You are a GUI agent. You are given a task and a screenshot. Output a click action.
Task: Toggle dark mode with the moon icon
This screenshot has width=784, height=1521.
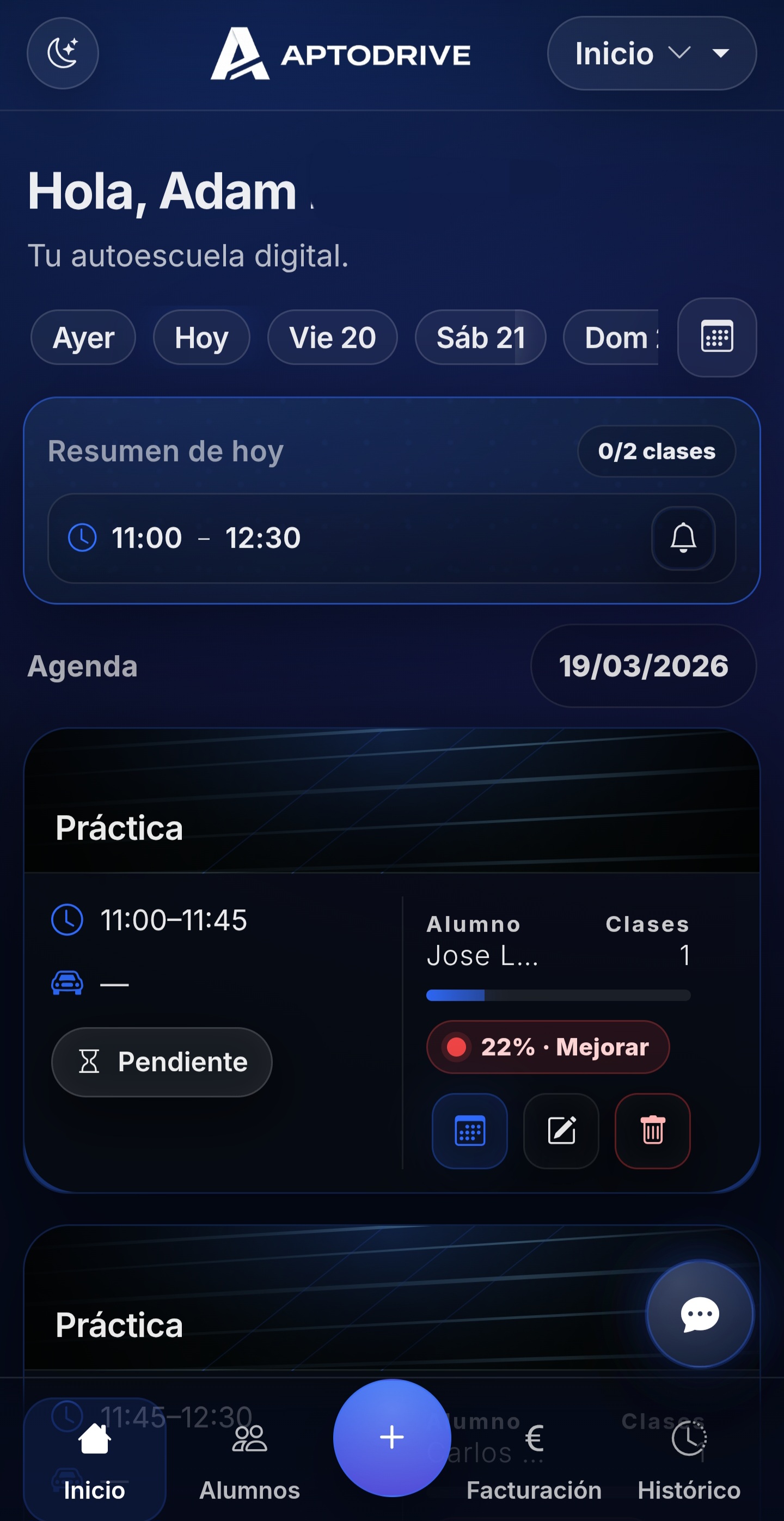(x=62, y=52)
